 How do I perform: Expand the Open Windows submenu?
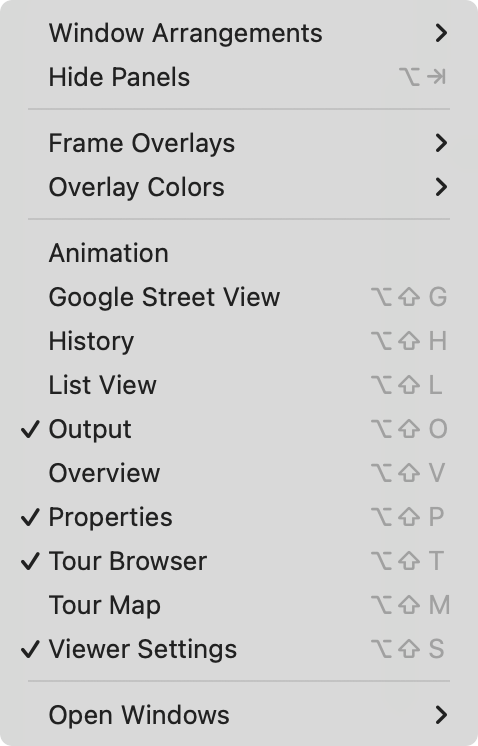click(239, 715)
